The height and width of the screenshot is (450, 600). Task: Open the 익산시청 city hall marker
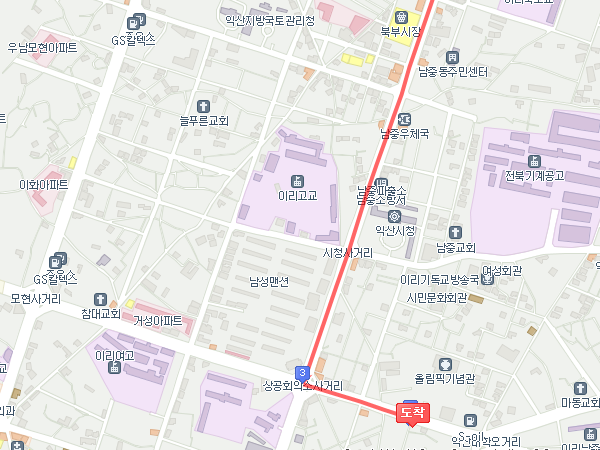pos(395,217)
